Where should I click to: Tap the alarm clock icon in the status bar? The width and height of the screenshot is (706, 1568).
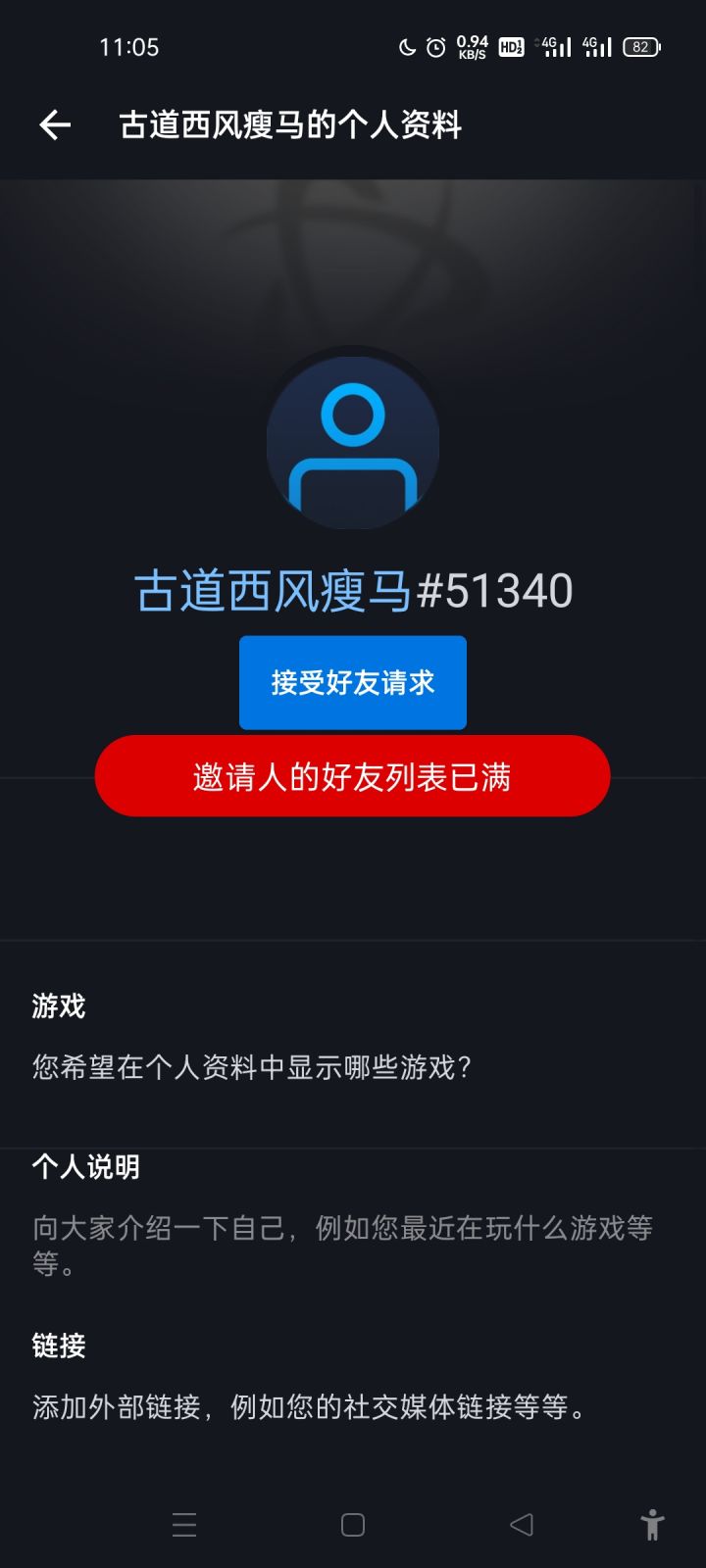[x=434, y=45]
